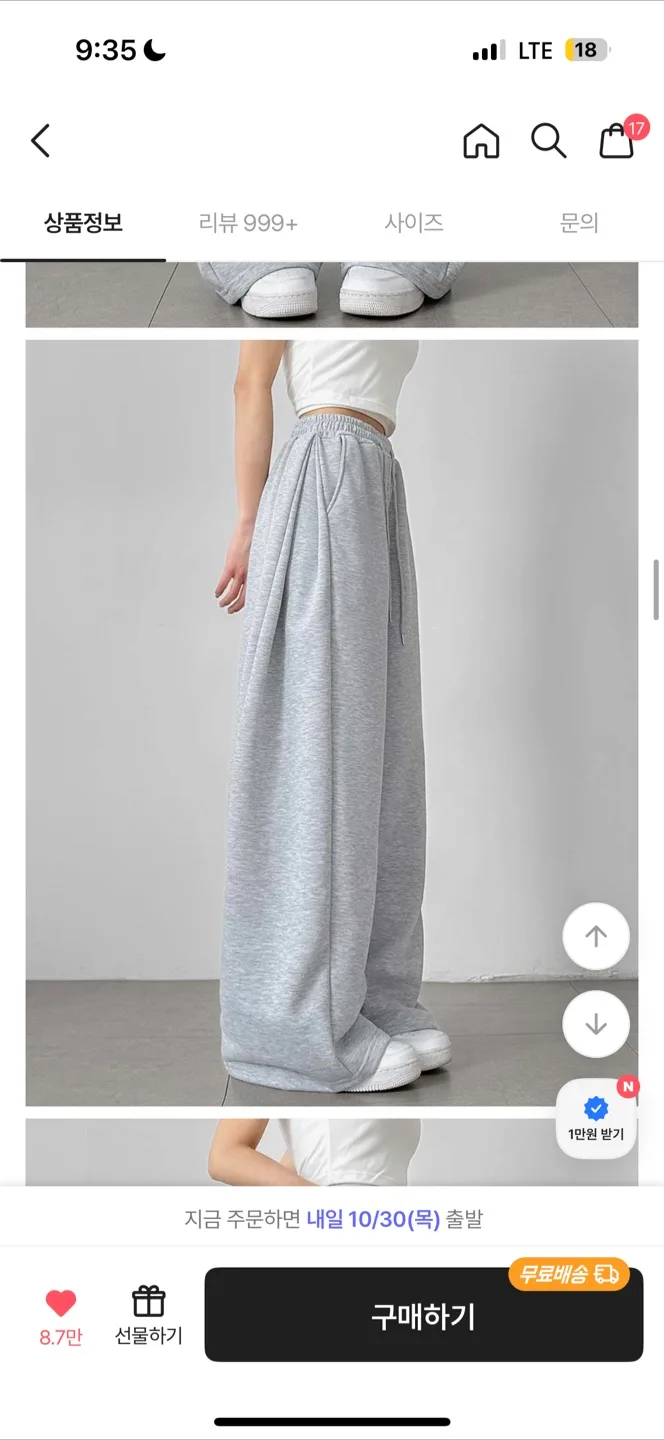664x1440 pixels.
Task: Jump to top with the up arrow button
Action: pyautogui.click(x=596, y=937)
